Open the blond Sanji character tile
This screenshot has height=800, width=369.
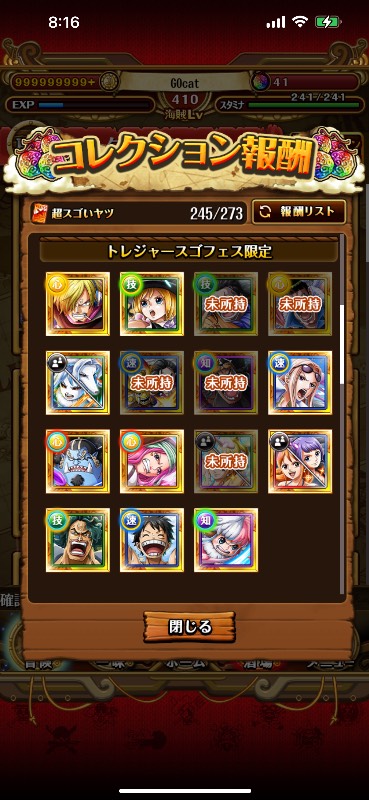78,304
